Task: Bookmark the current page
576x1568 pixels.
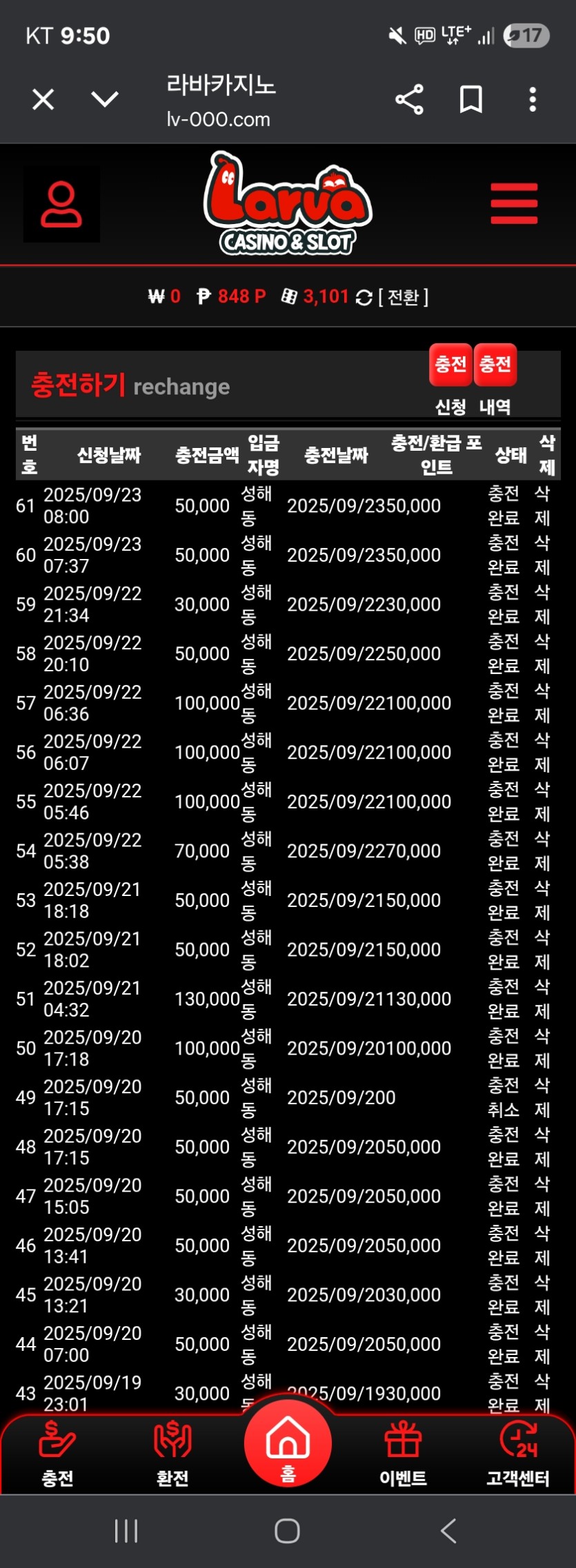Action: pyautogui.click(x=471, y=100)
